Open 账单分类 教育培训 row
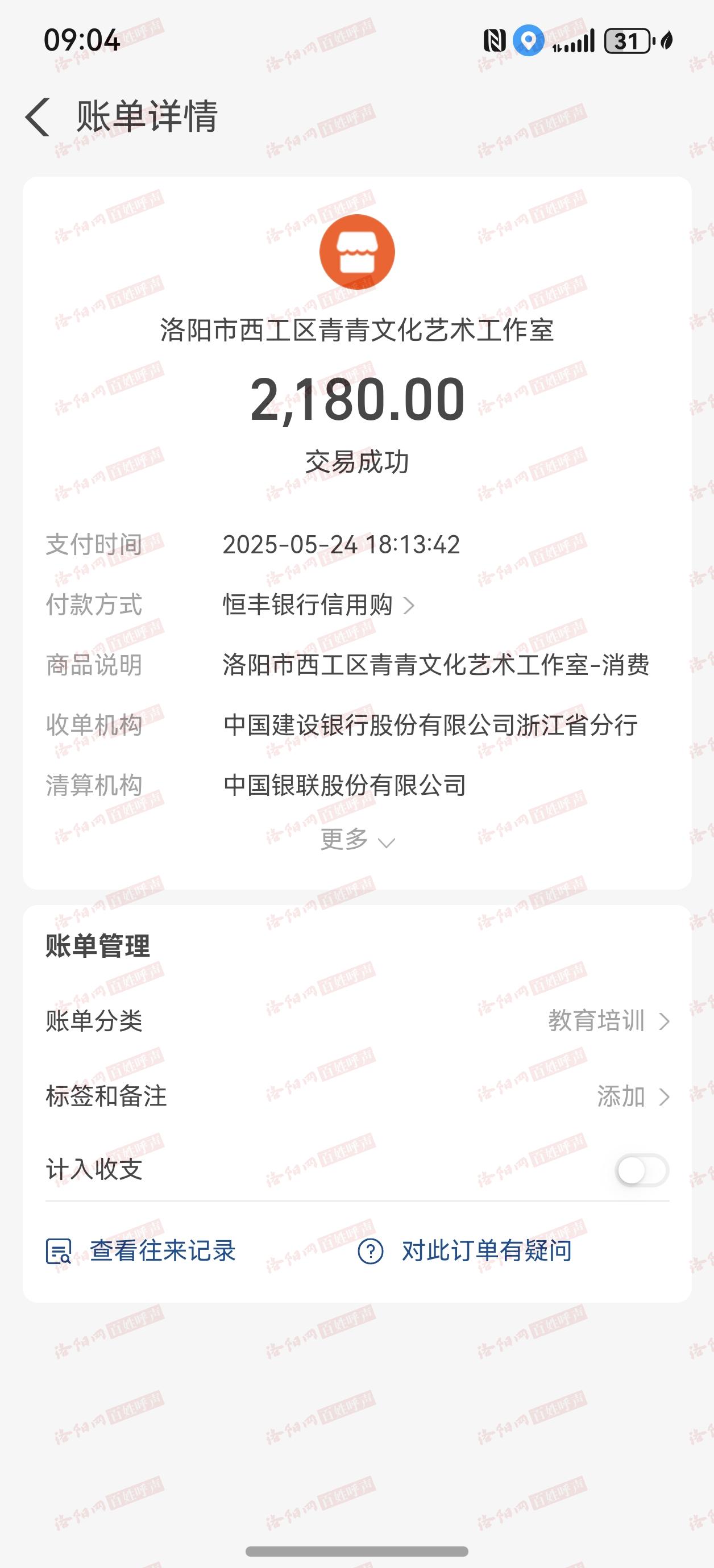This screenshot has width=714, height=1568. (x=357, y=1021)
